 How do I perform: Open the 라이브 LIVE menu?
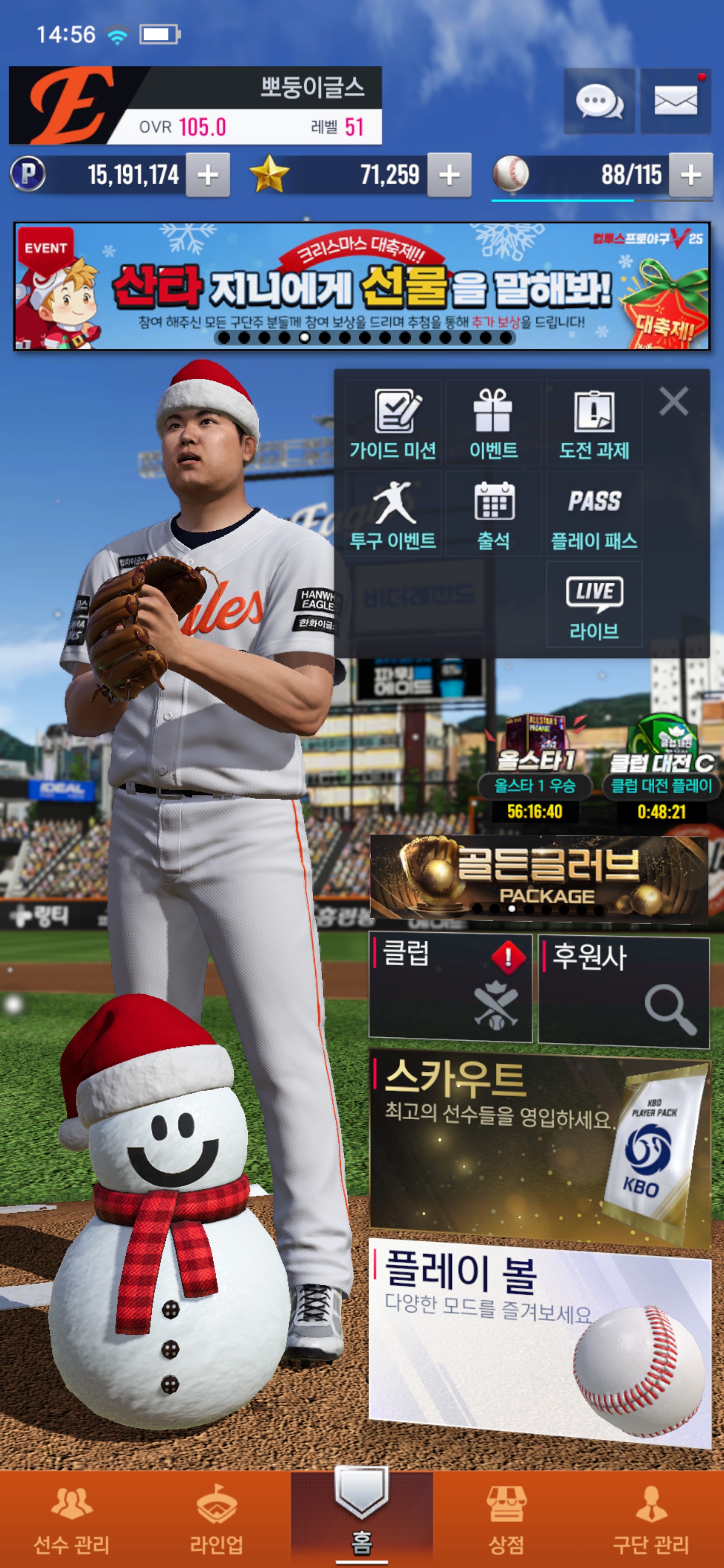tap(594, 605)
